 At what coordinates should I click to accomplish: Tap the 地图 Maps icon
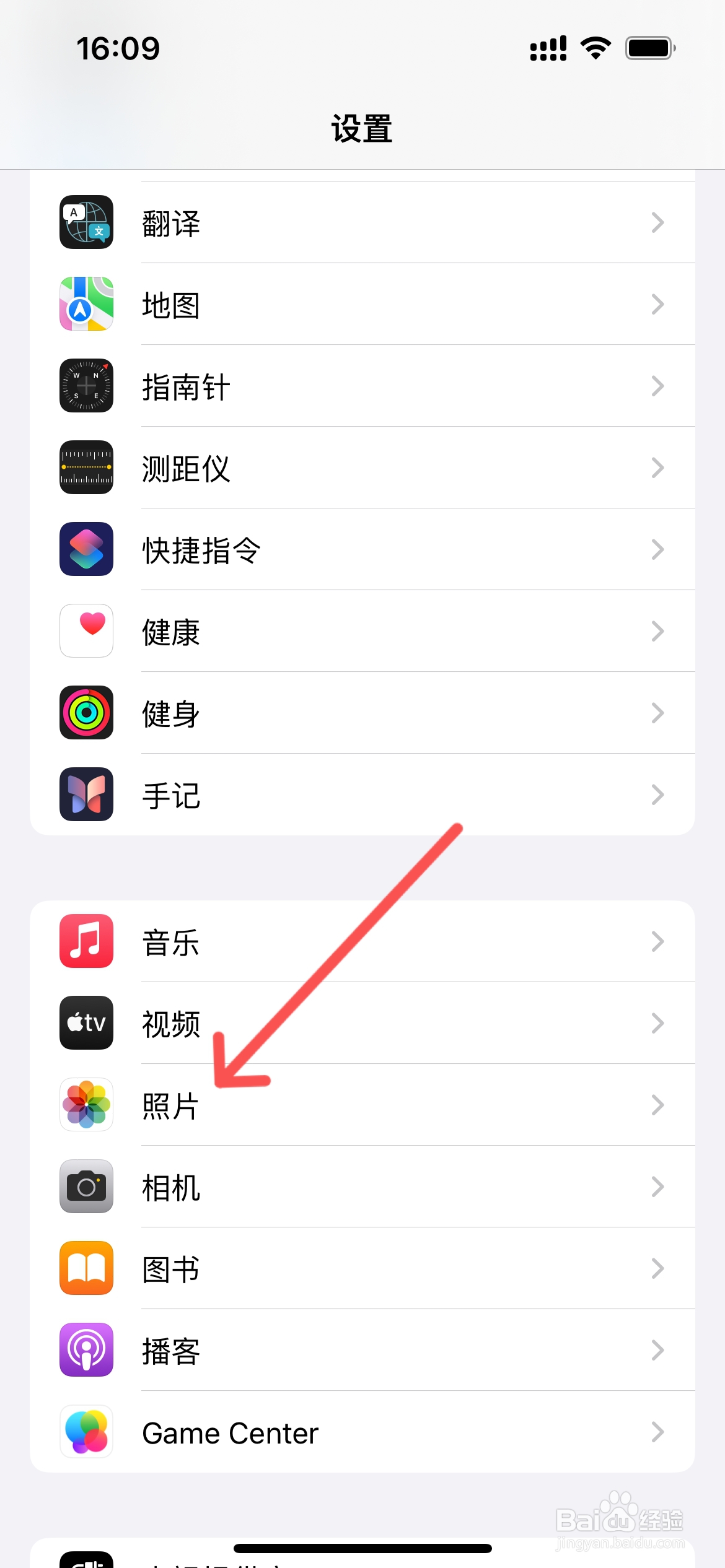tap(86, 304)
